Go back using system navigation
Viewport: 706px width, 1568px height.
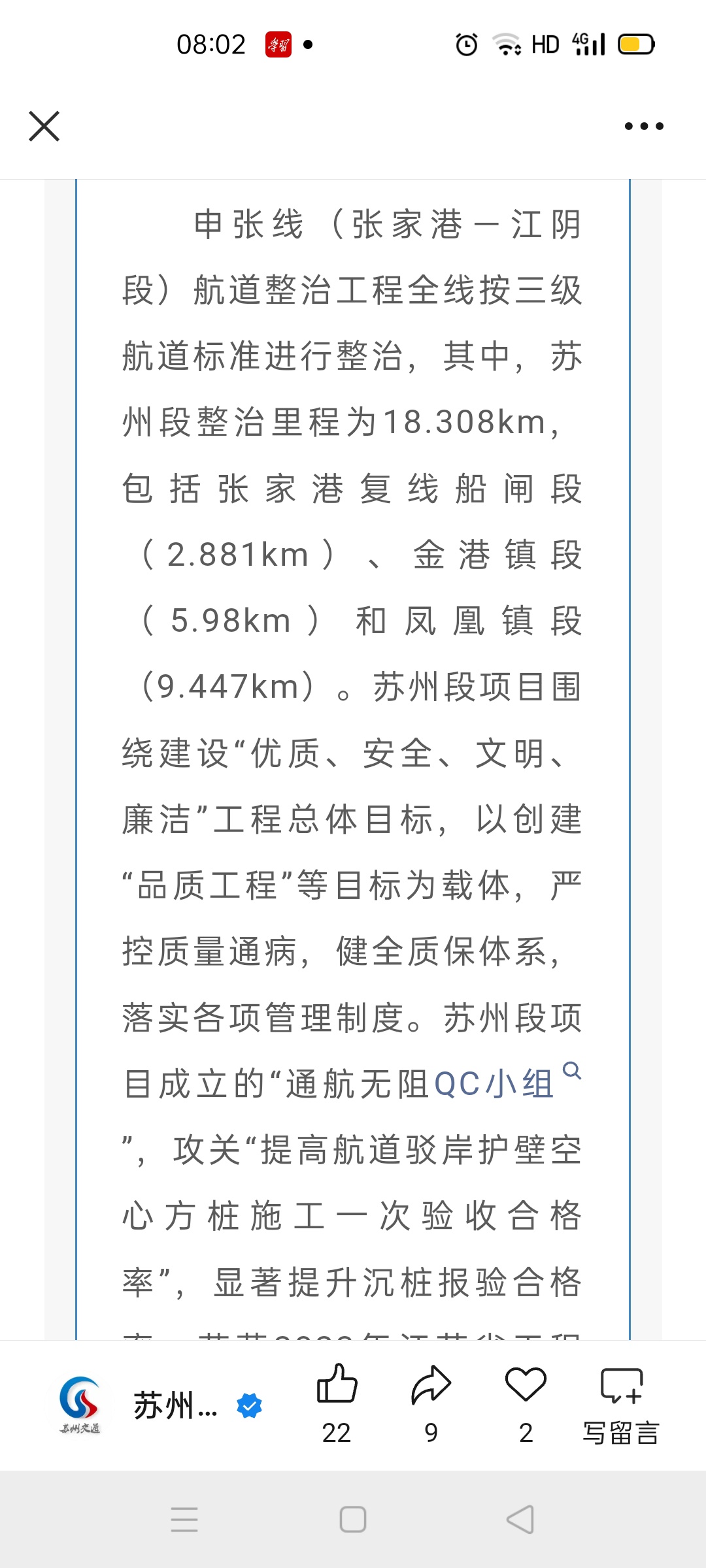click(520, 1519)
